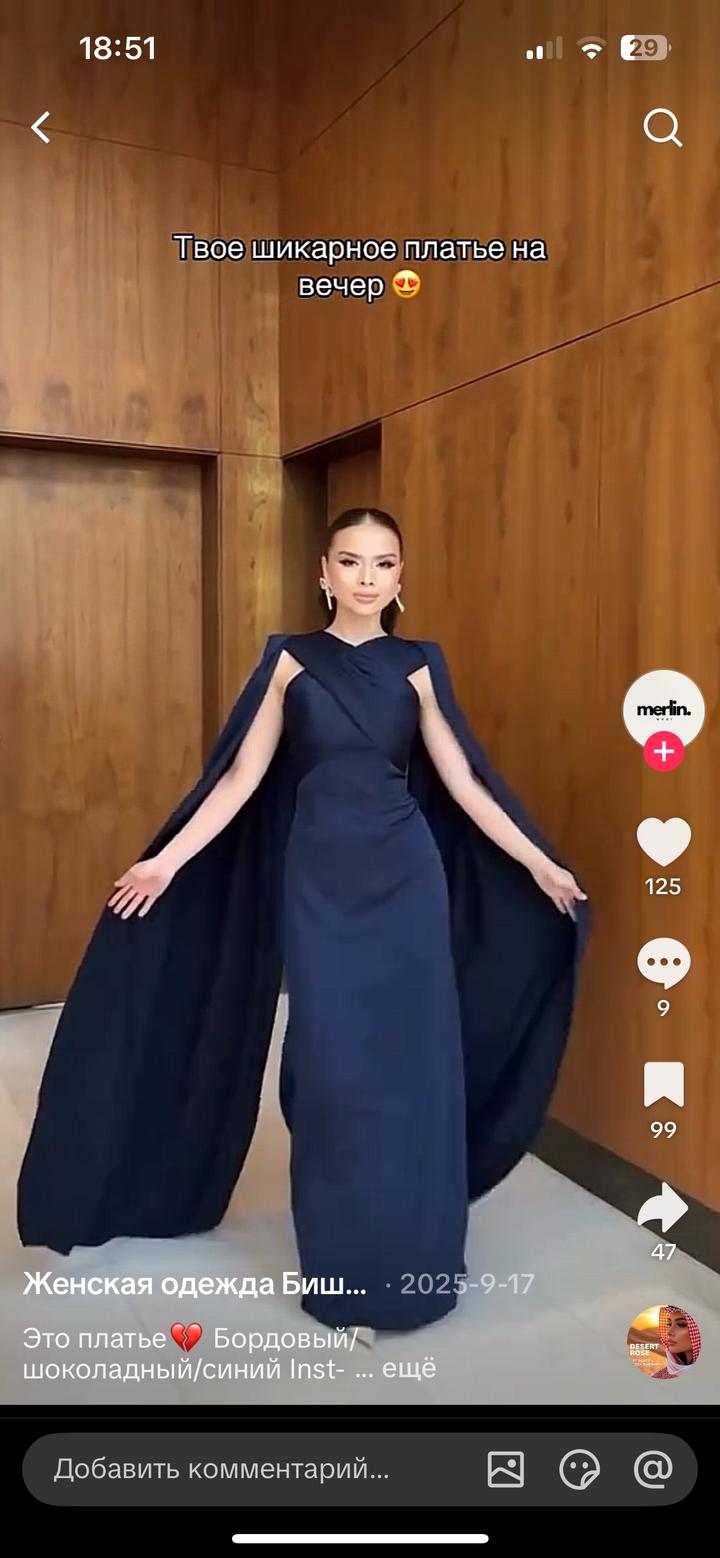The image size is (720, 1558).
Task: Bookmark this video
Action: point(663,1085)
